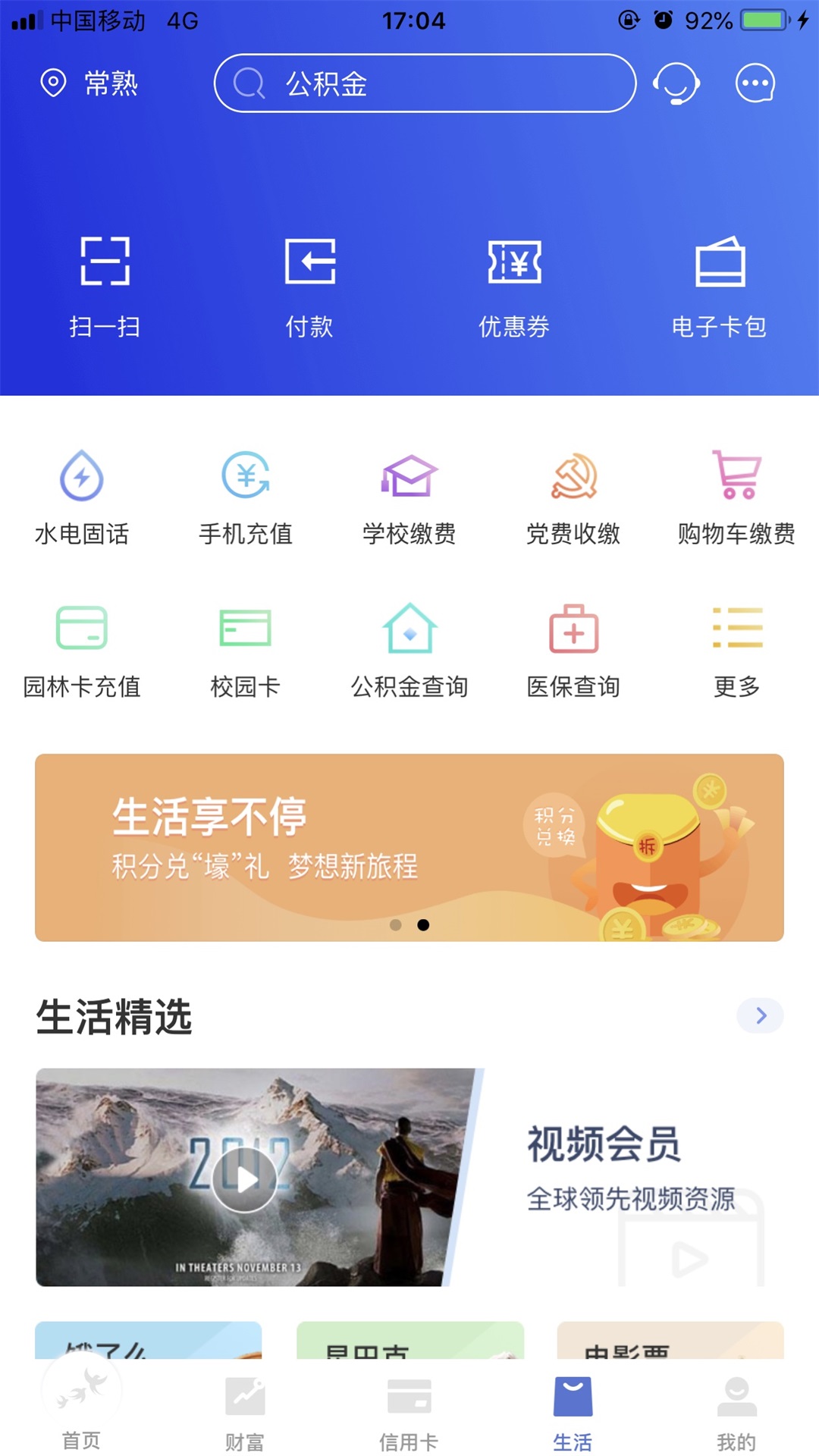Expand 生活精选 with the right arrow
The height and width of the screenshot is (1456, 819).
point(760,1016)
